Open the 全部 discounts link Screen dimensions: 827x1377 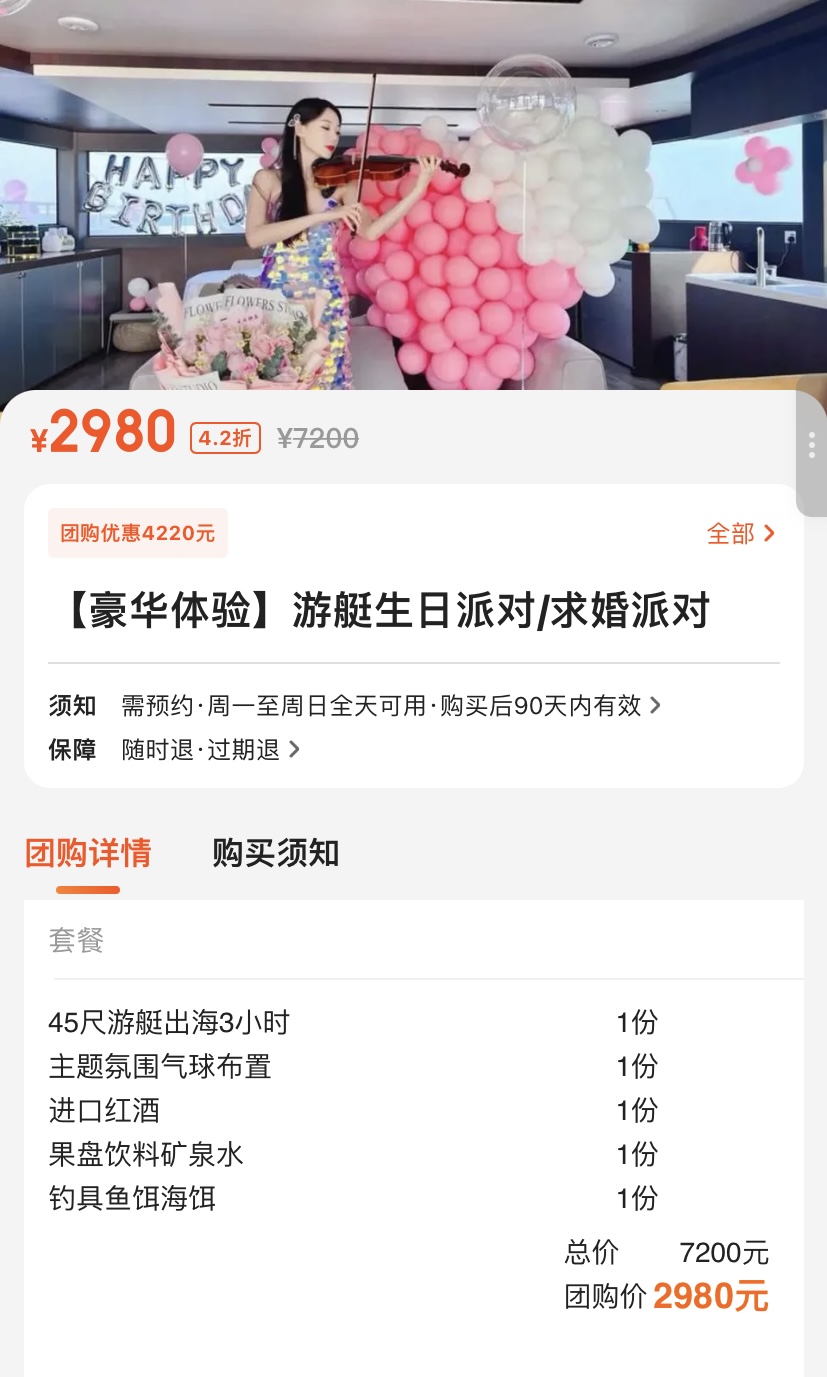click(x=740, y=534)
